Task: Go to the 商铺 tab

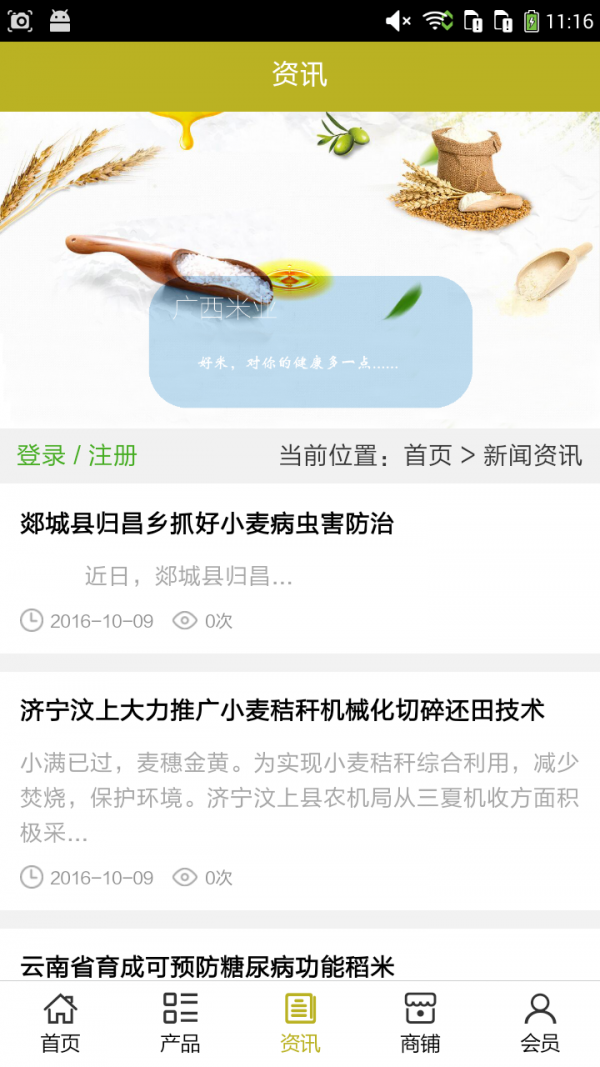Action: coord(420,1023)
